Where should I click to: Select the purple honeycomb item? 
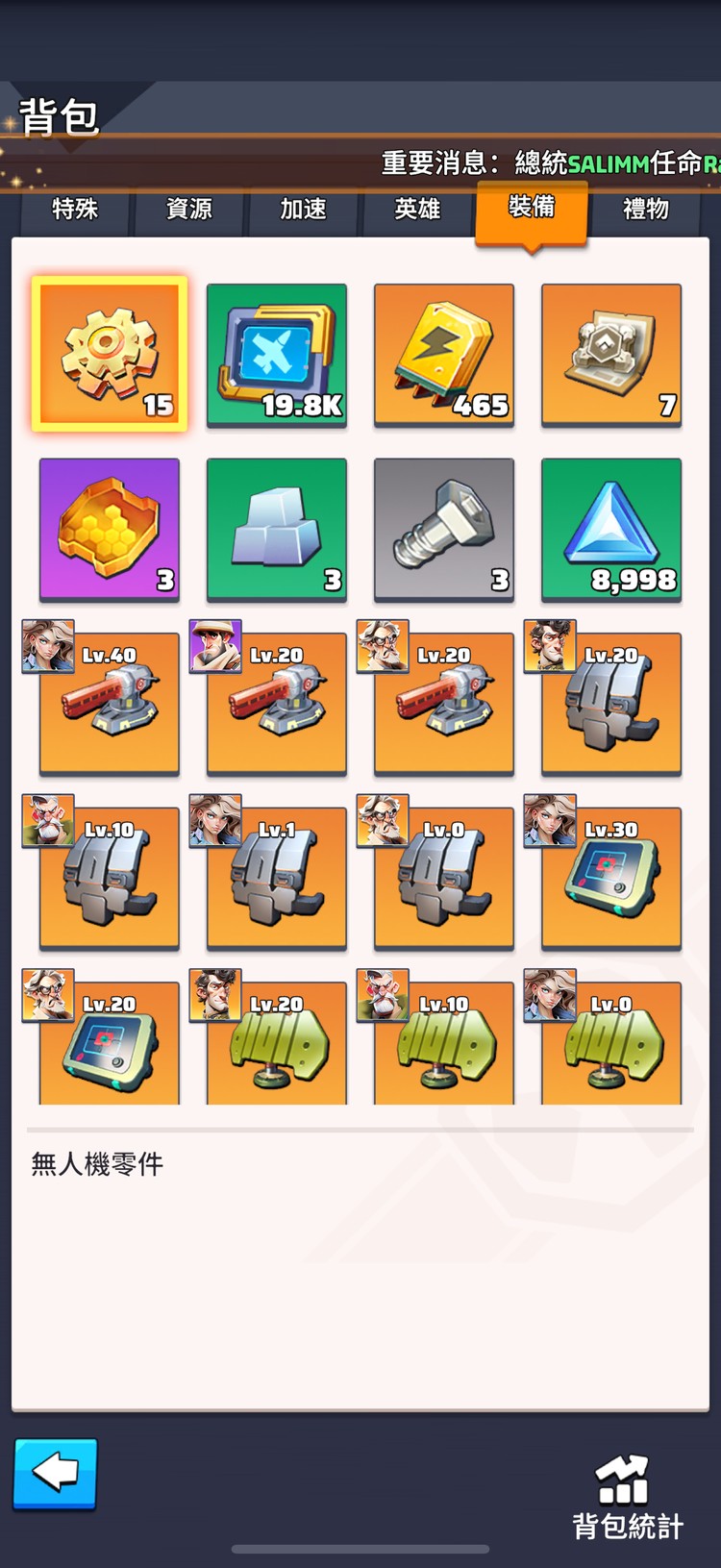coord(110,529)
